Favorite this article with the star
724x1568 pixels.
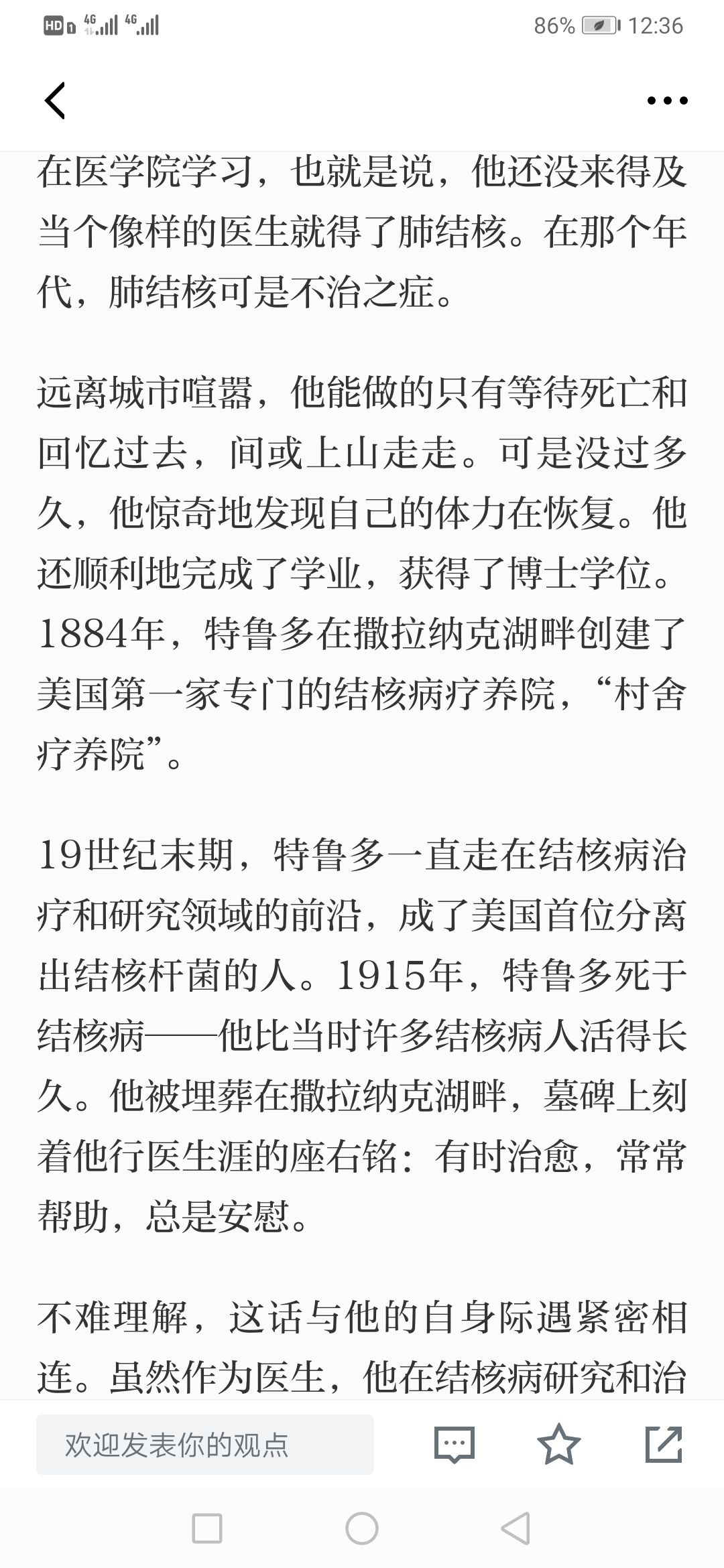tap(559, 1444)
